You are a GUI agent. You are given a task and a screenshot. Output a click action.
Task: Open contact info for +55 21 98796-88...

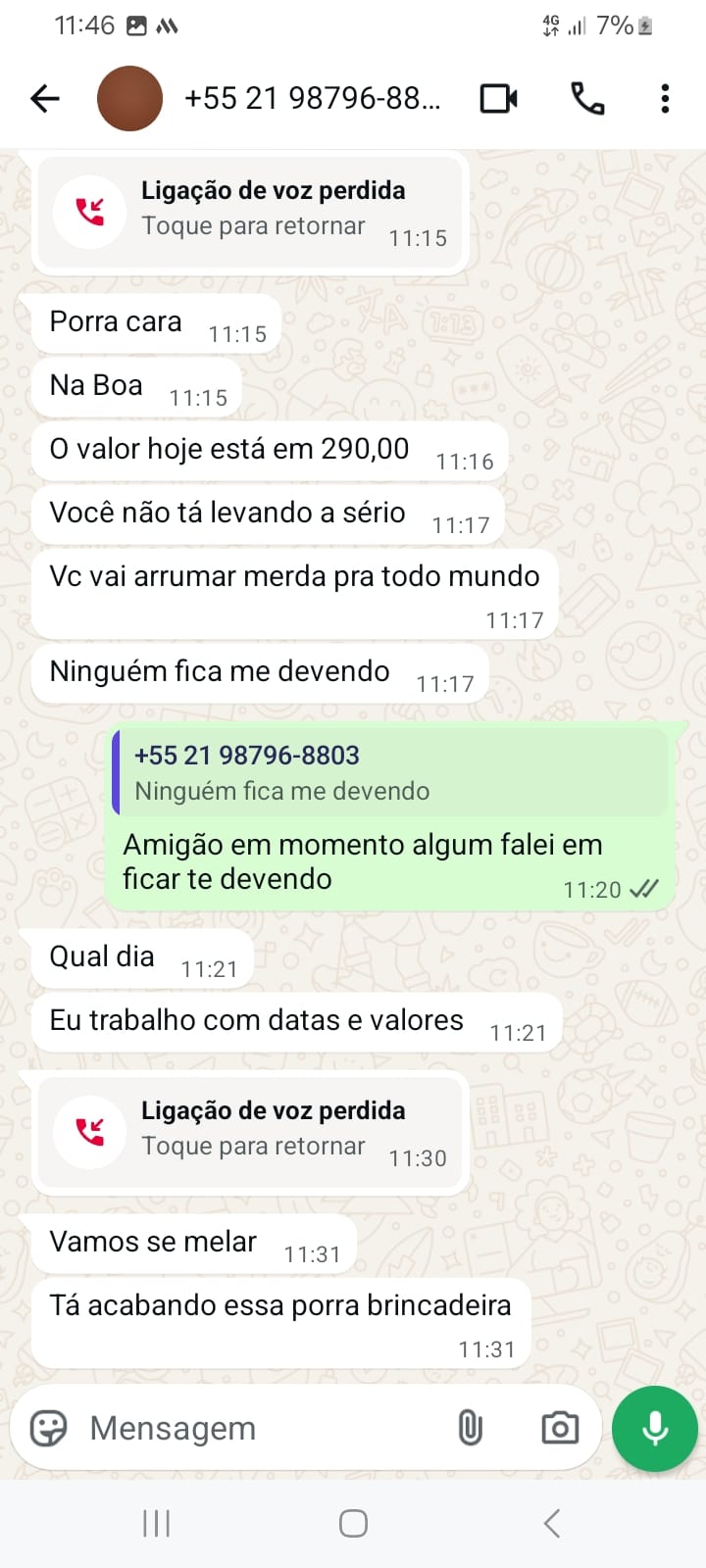point(312,98)
